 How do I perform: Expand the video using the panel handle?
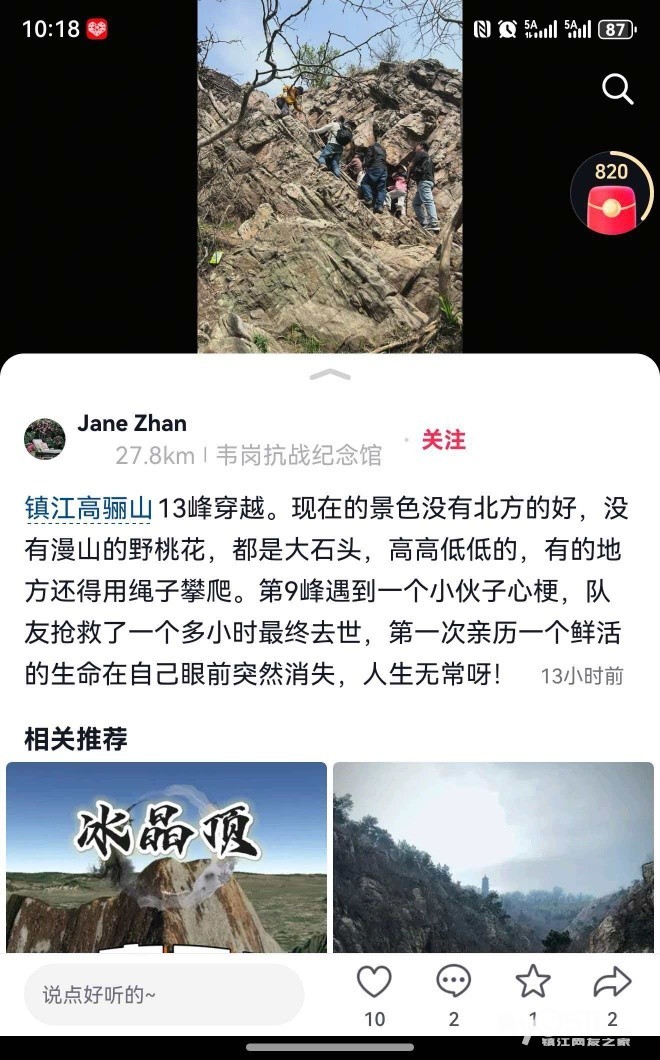[330, 374]
